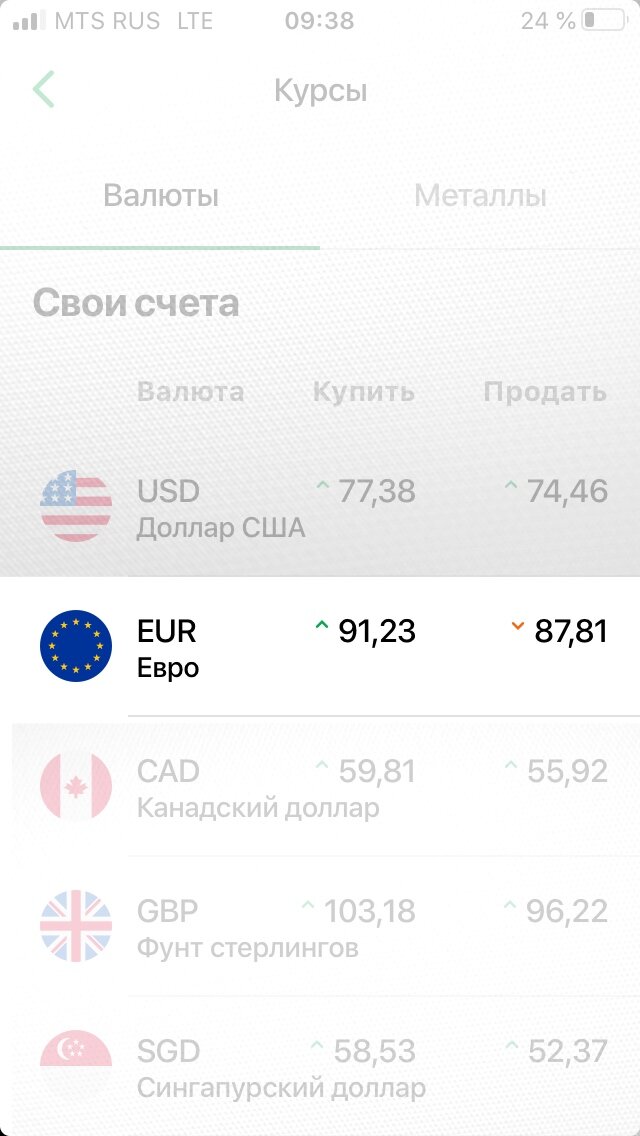Switch to the Металлы tab
The image size is (640, 1136).
pyautogui.click(x=480, y=196)
